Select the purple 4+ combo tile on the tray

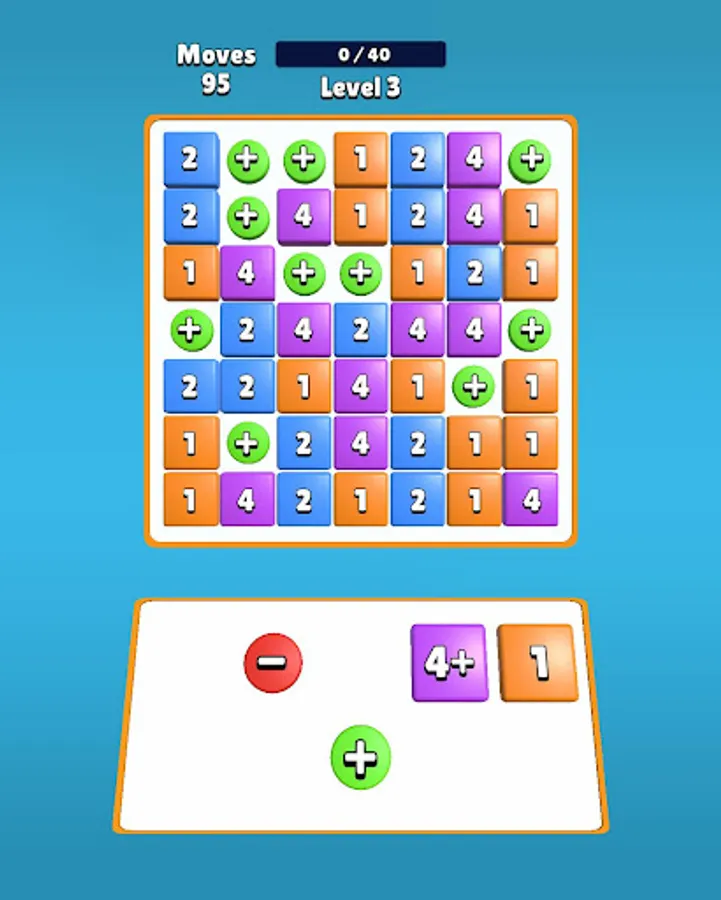pyautogui.click(x=449, y=660)
